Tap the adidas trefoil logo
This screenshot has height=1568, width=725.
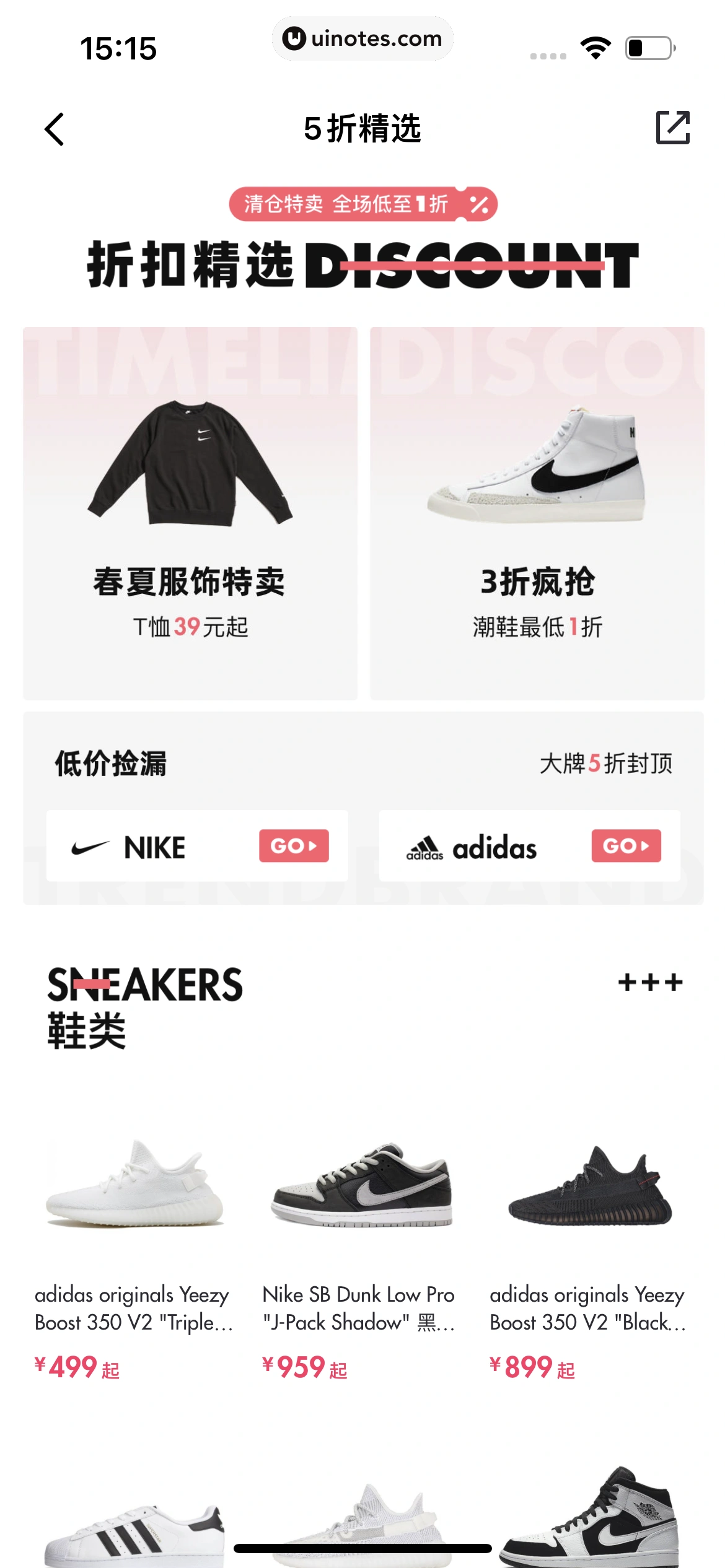point(426,847)
